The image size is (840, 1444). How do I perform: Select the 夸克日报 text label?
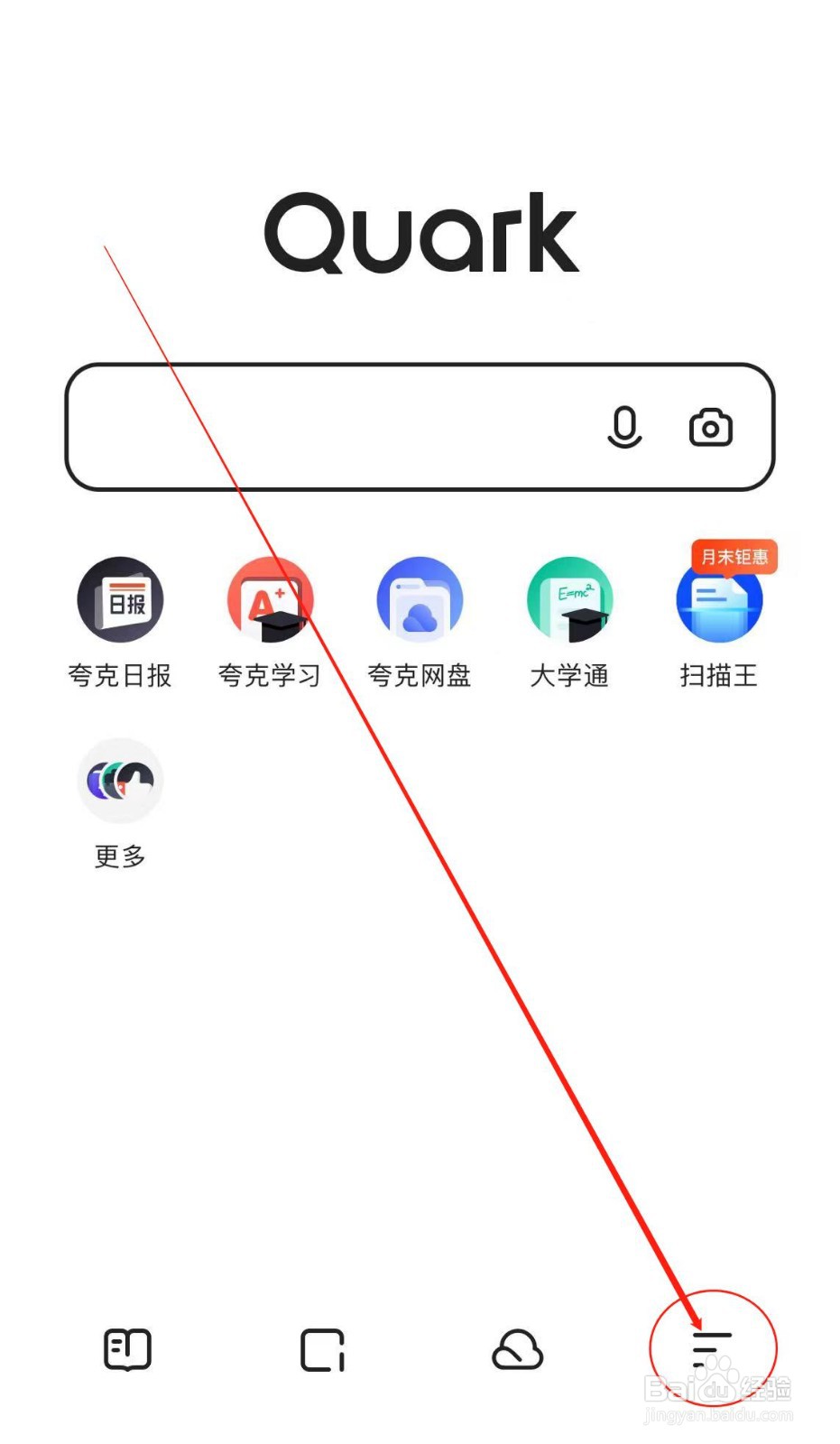pyautogui.click(x=120, y=674)
